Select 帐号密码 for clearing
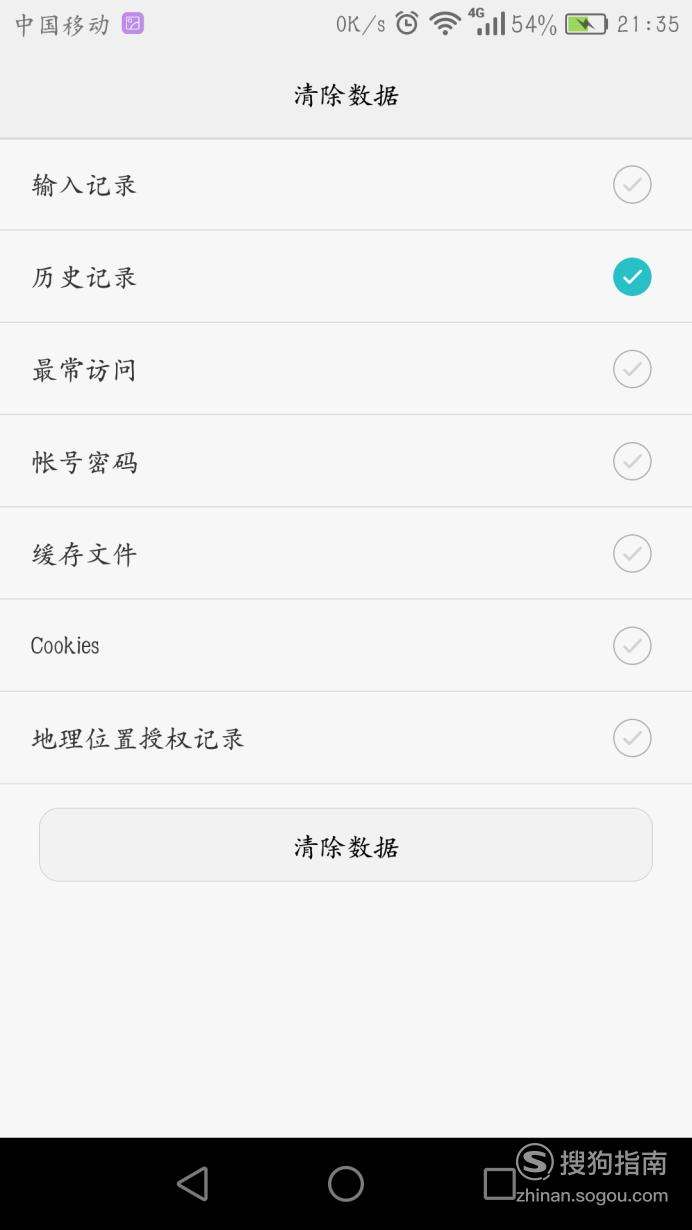 [x=632, y=461]
